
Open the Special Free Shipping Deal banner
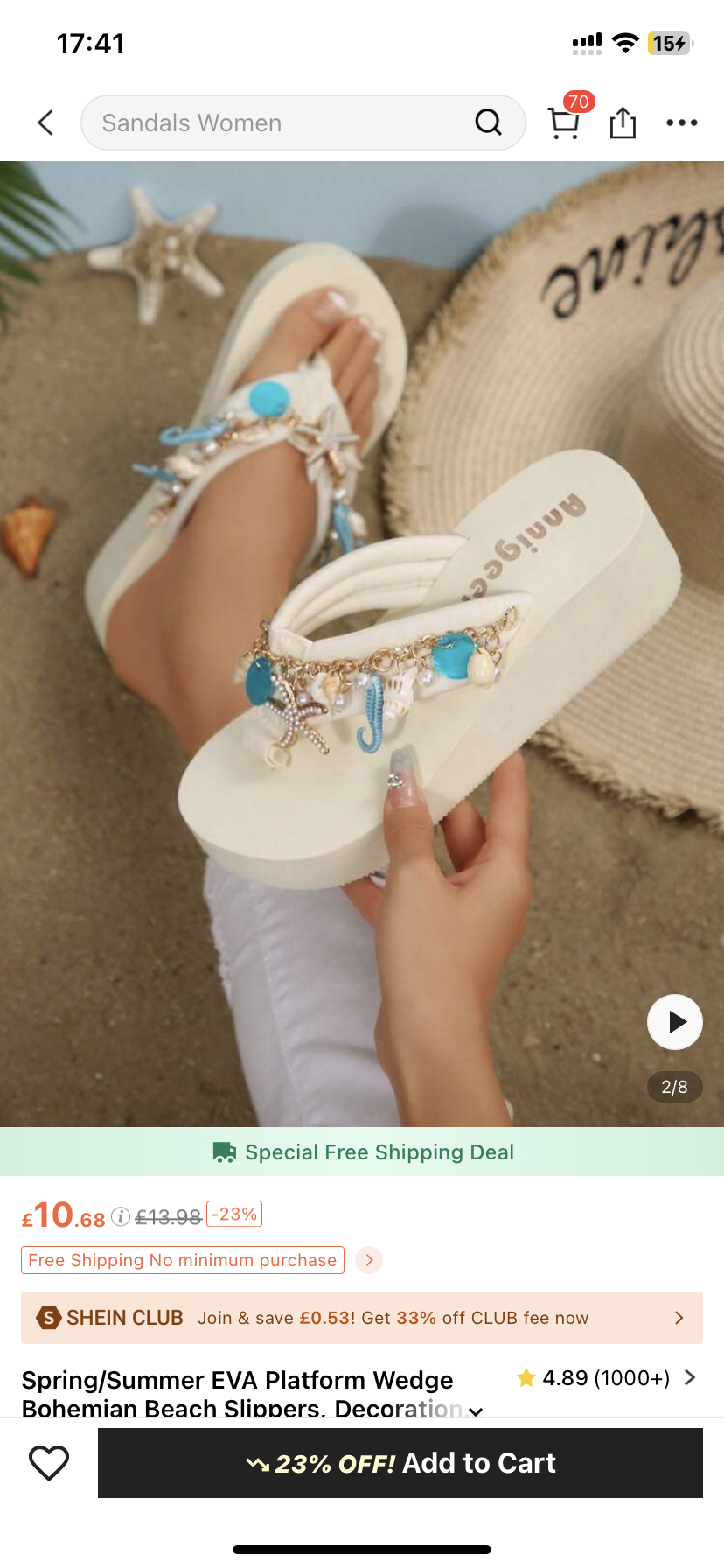point(362,1151)
